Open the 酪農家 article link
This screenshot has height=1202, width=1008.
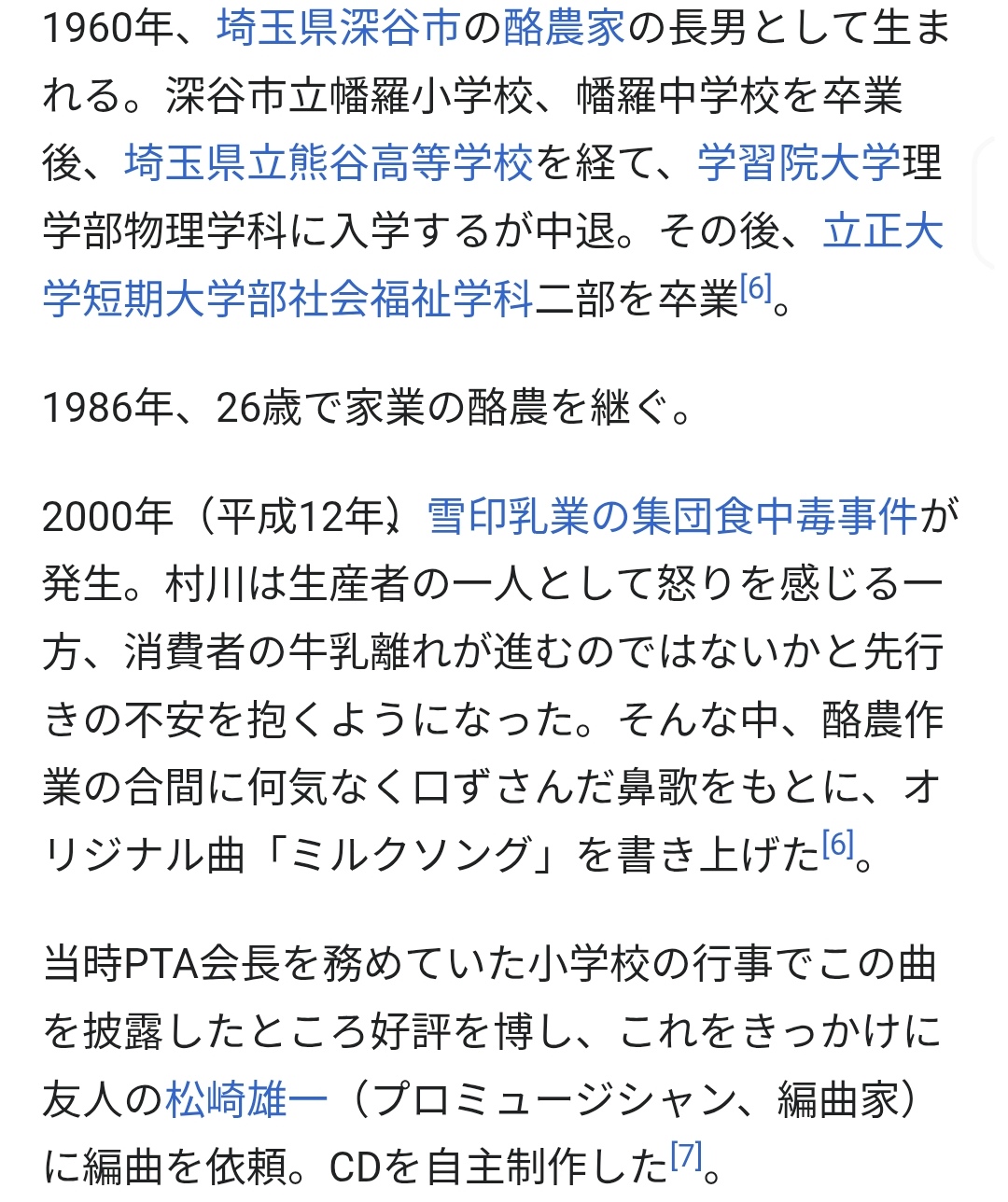(x=564, y=29)
